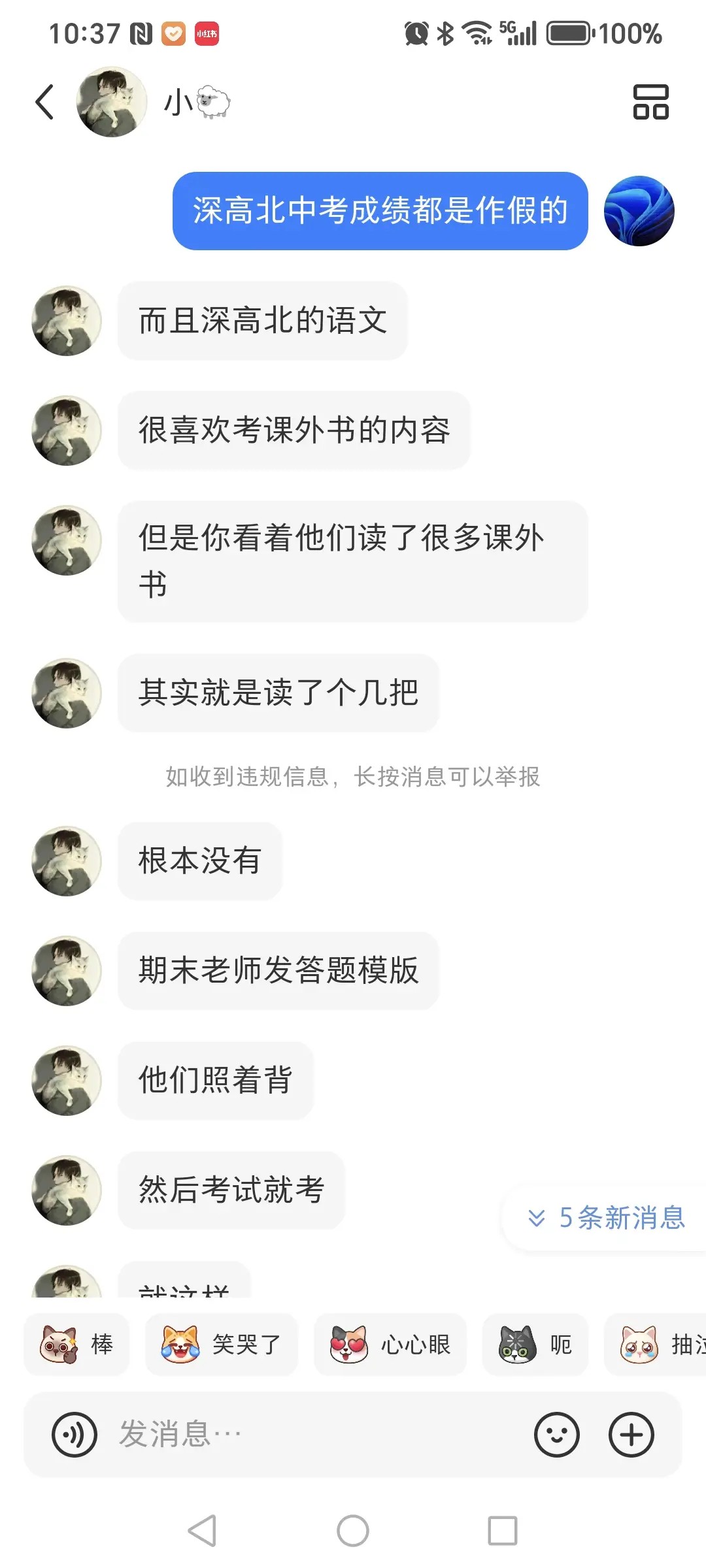Screen dimensions: 706x1568
Task: Open the emoji picker
Action: [x=556, y=1435]
